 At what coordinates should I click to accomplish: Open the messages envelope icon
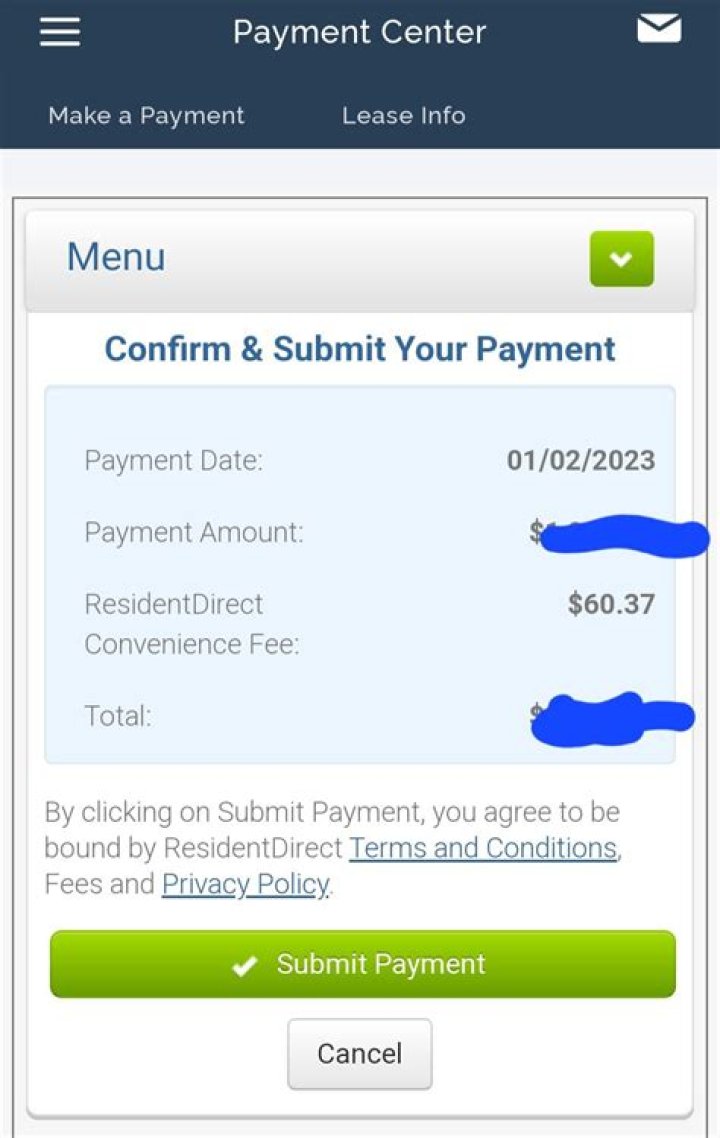tap(659, 29)
